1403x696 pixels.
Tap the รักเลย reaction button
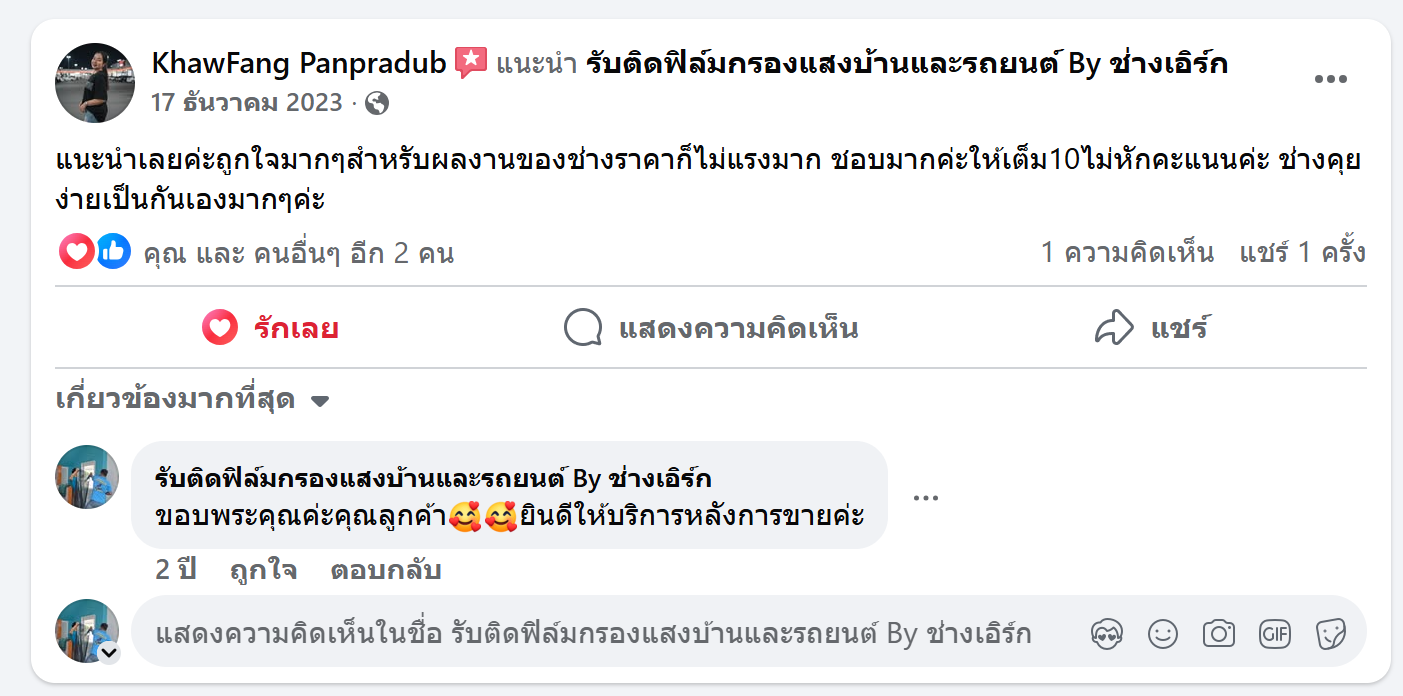(x=271, y=328)
